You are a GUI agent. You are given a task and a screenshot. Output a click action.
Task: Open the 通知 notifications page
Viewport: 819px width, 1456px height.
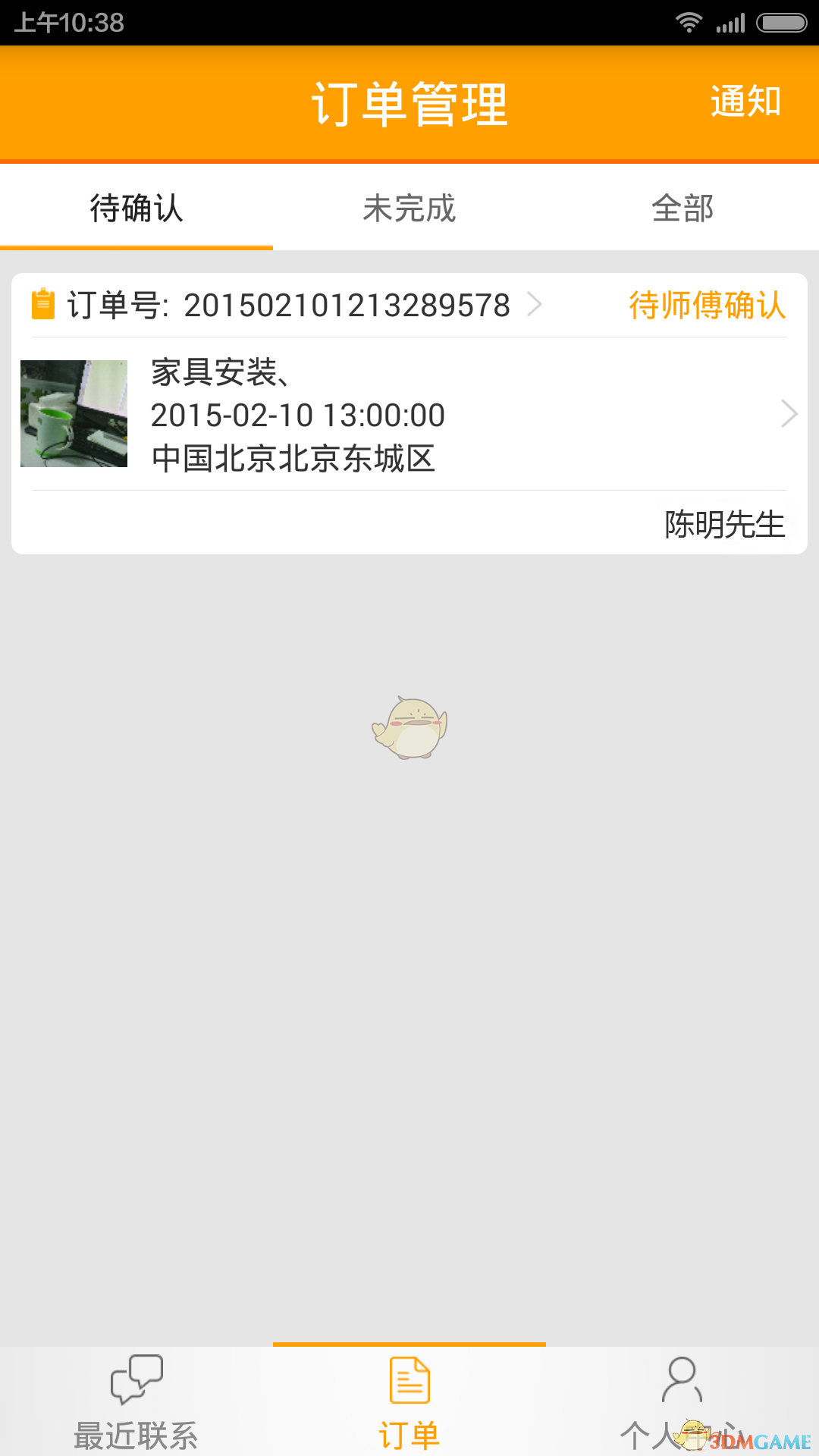(x=745, y=102)
